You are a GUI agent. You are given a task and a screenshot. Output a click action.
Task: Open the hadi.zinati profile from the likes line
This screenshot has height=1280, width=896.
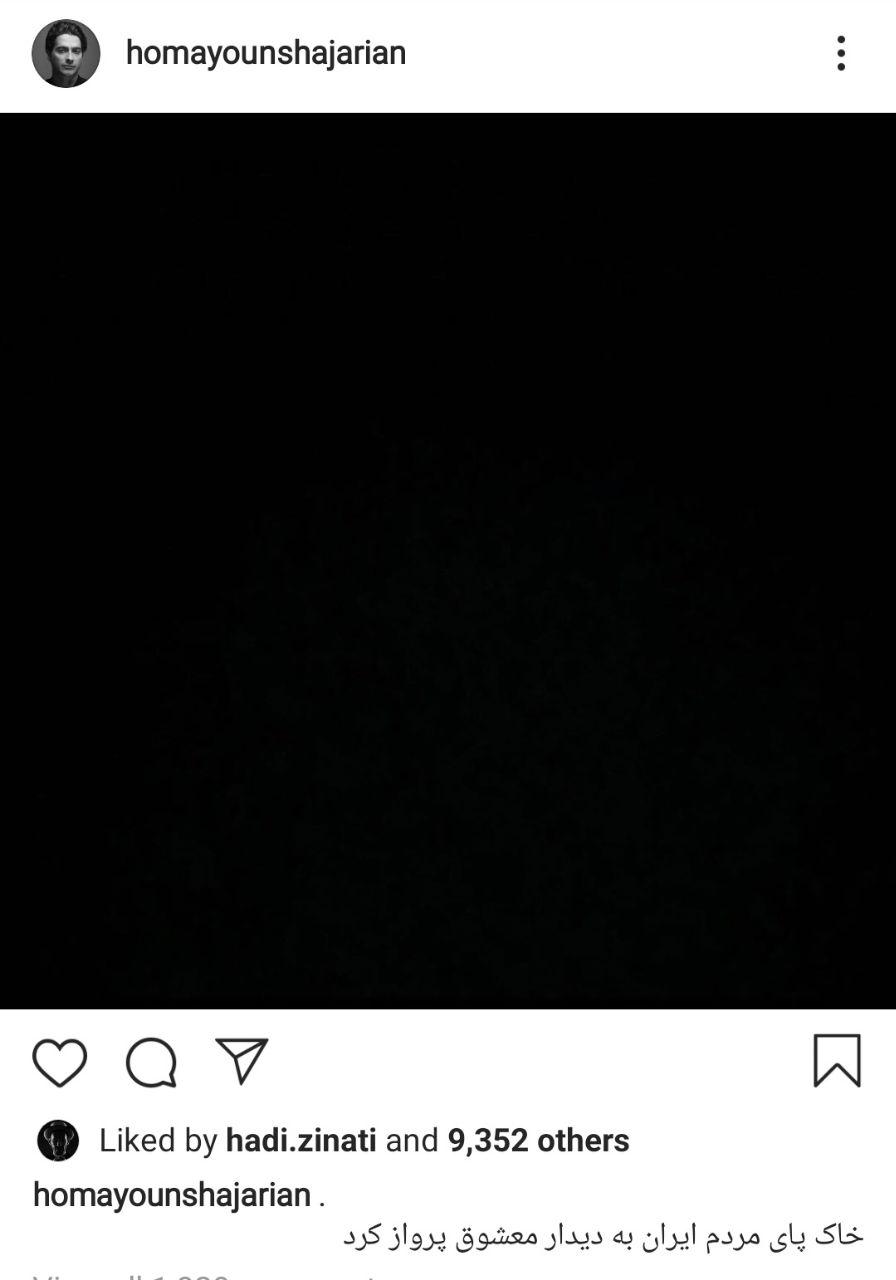coord(301,1141)
